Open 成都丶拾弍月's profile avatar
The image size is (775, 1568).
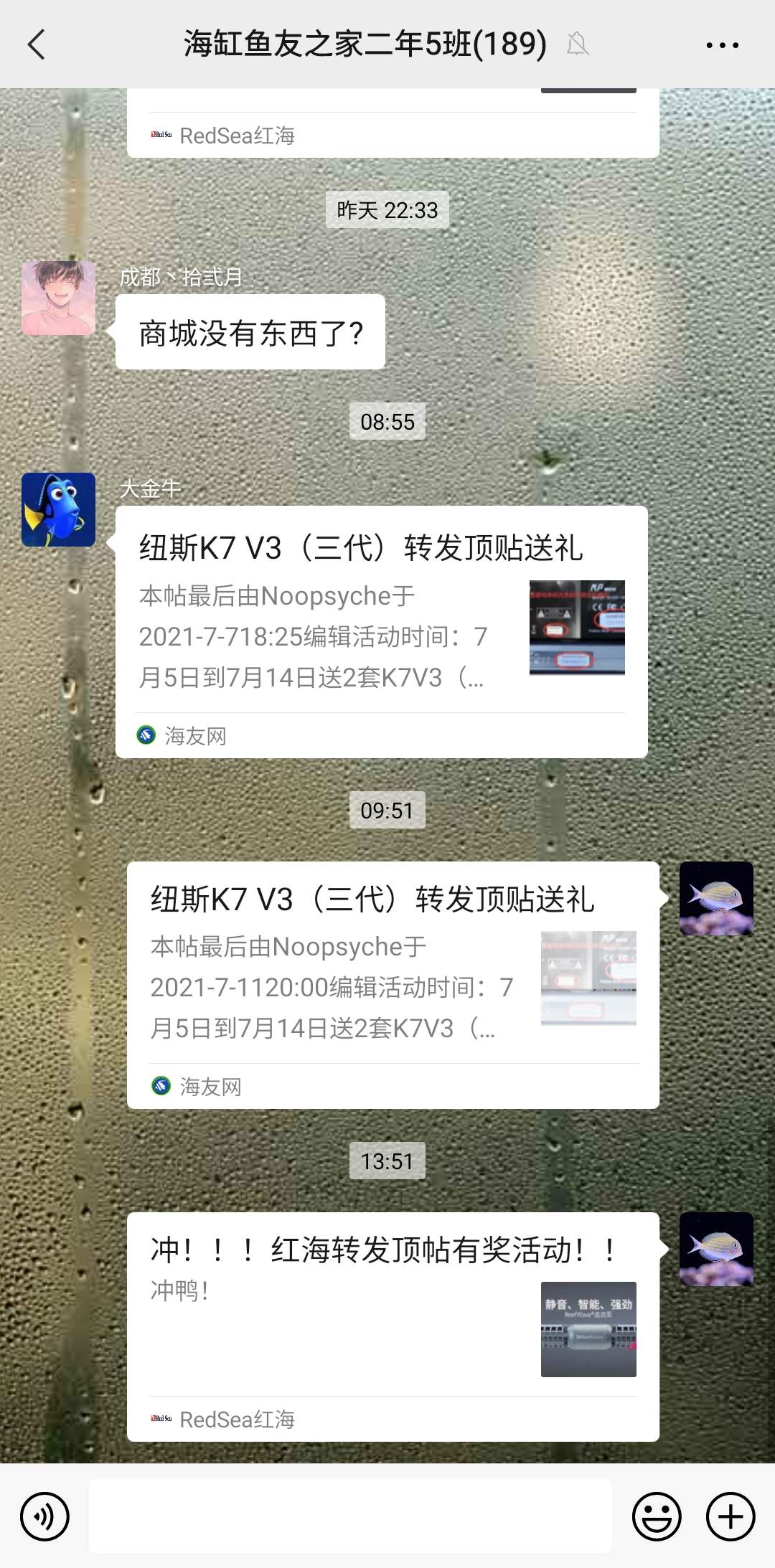point(59,298)
